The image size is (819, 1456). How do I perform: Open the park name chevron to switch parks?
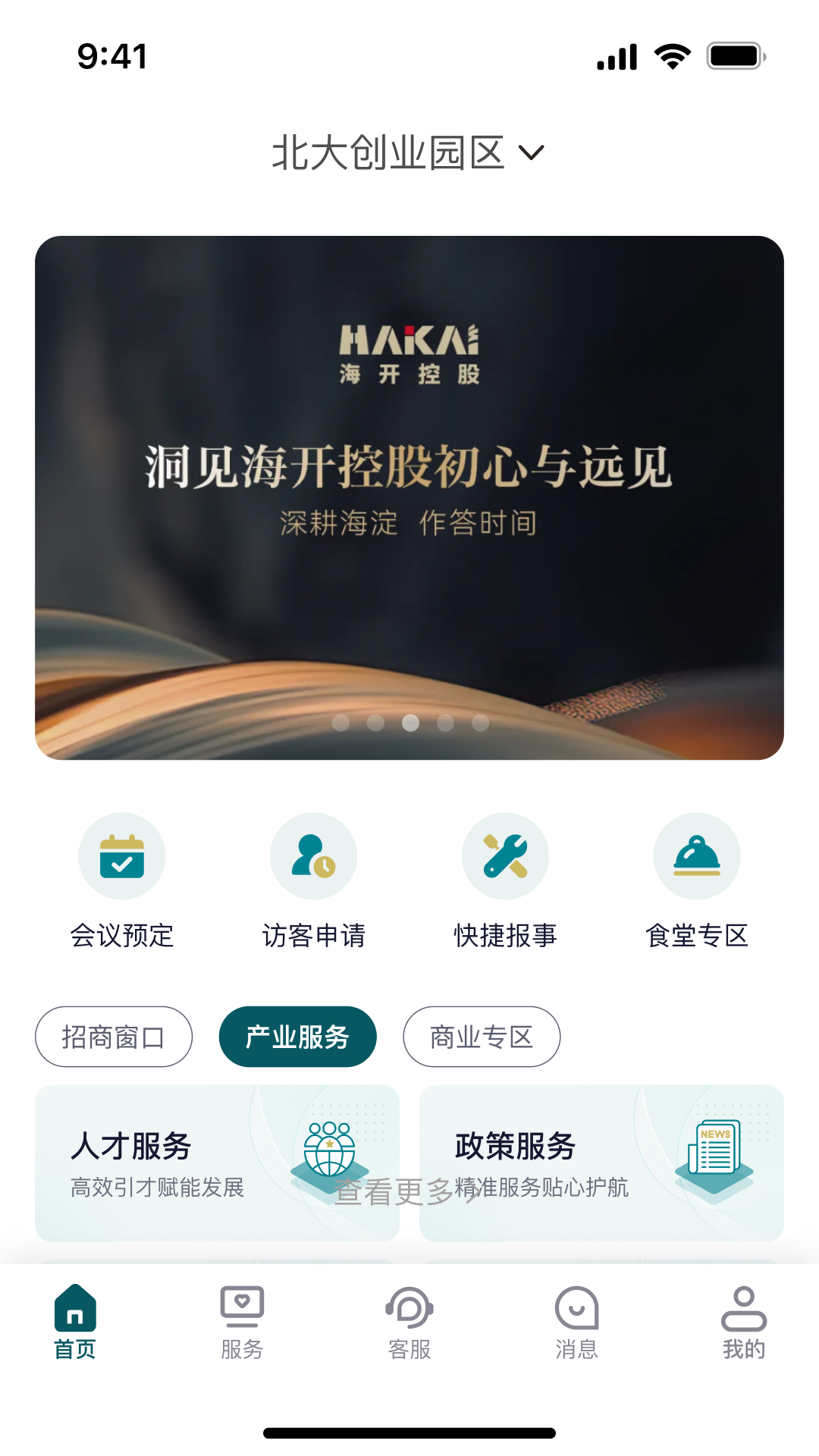(x=532, y=152)
